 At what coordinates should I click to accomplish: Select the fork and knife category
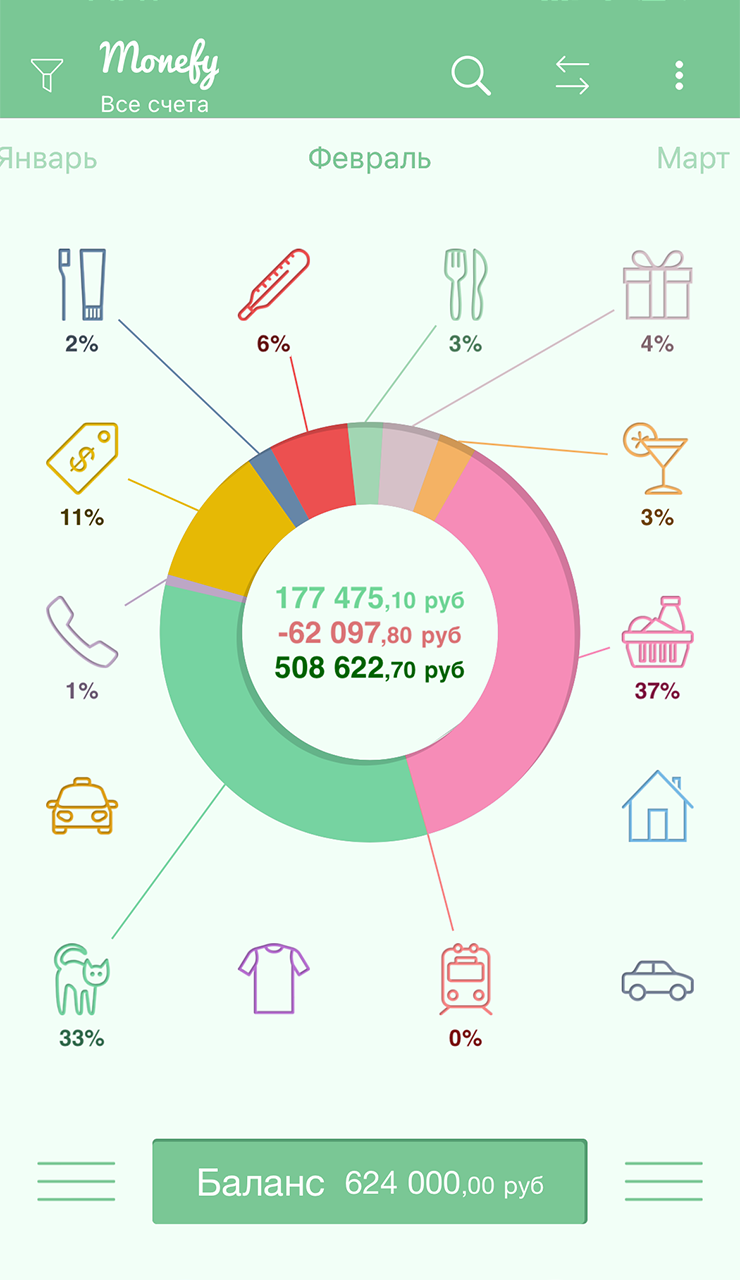pyautogui.click(x=465, y=285)
